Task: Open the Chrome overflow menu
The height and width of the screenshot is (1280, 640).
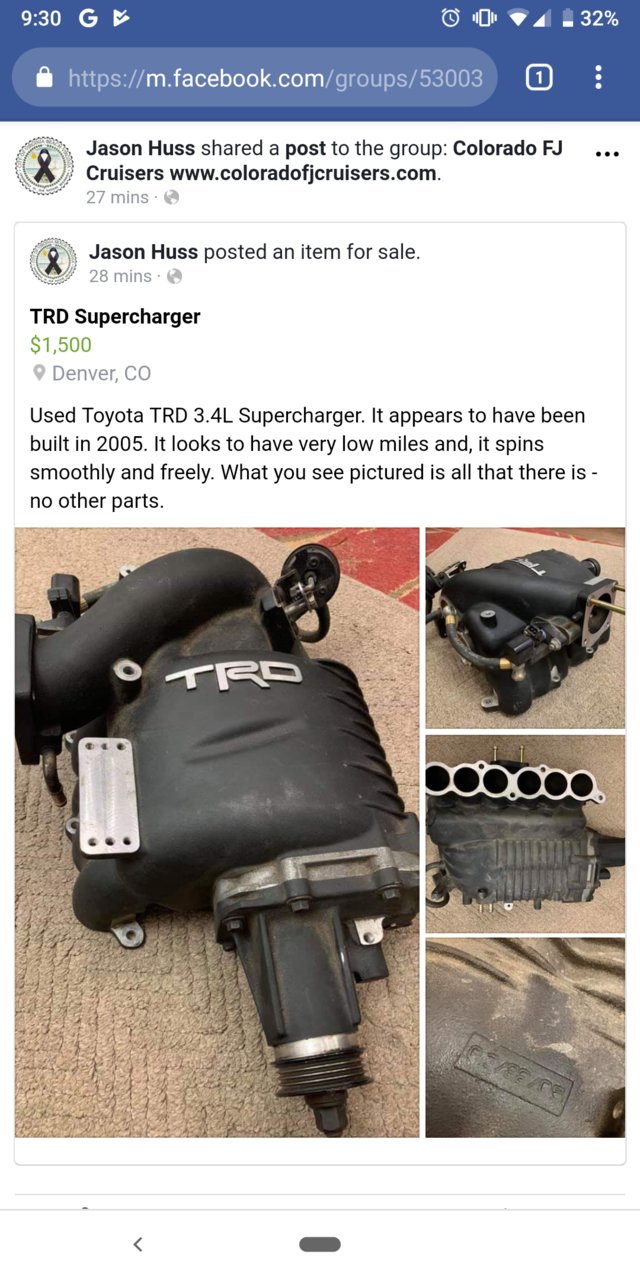Action: [x=598, y=78]
